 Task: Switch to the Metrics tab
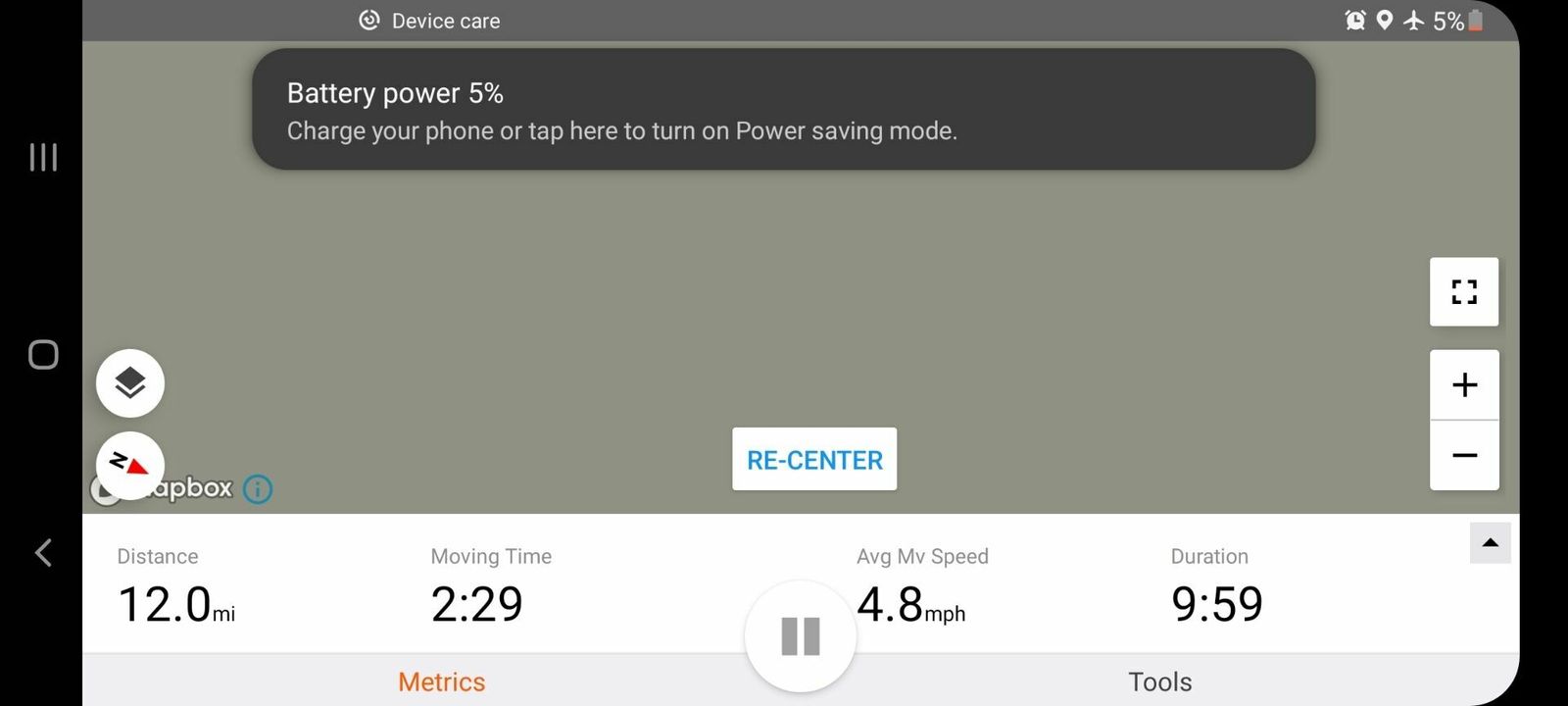(441, 681)
